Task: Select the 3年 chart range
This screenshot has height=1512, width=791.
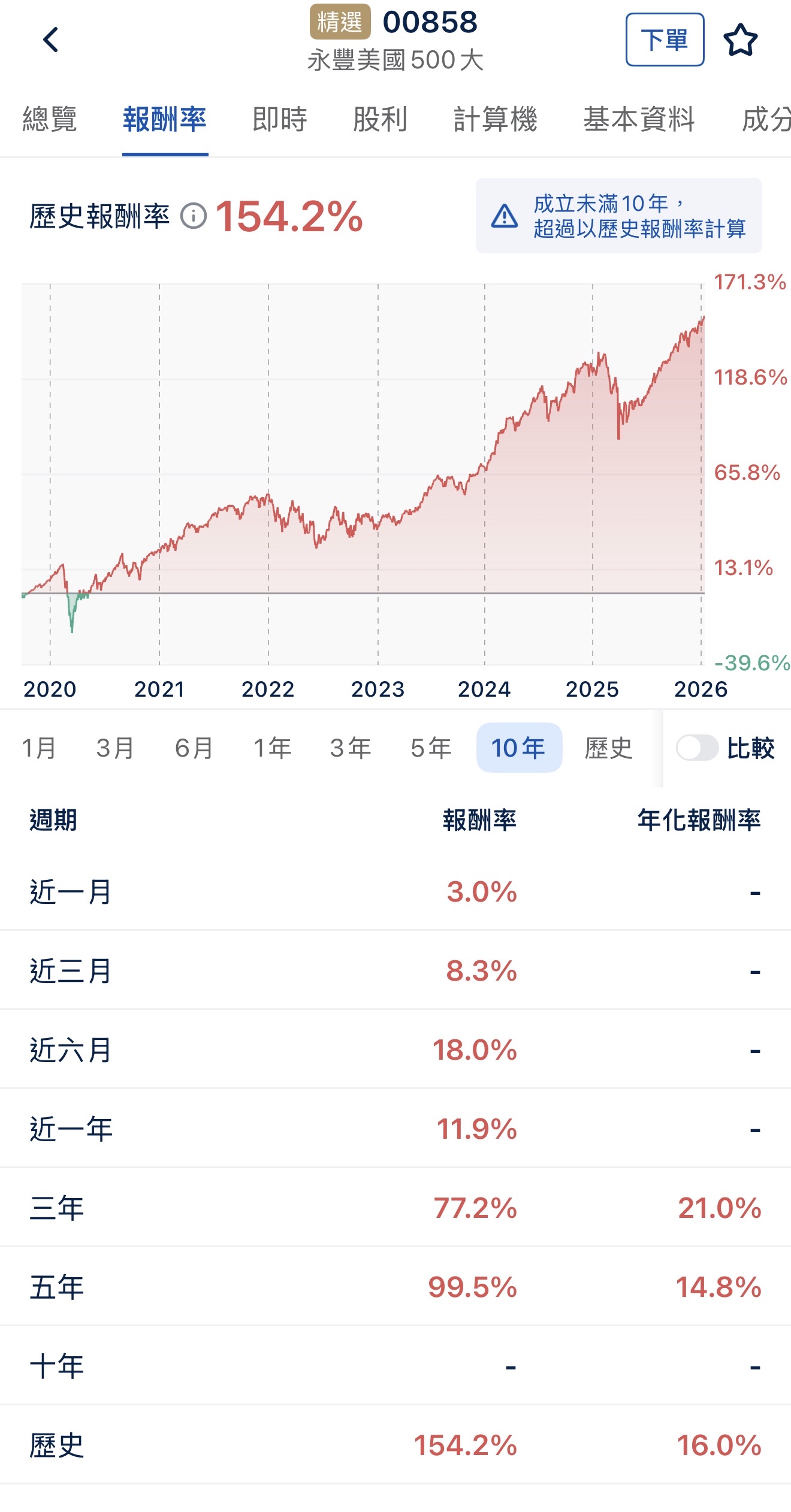Action: (x=351, y=748)
